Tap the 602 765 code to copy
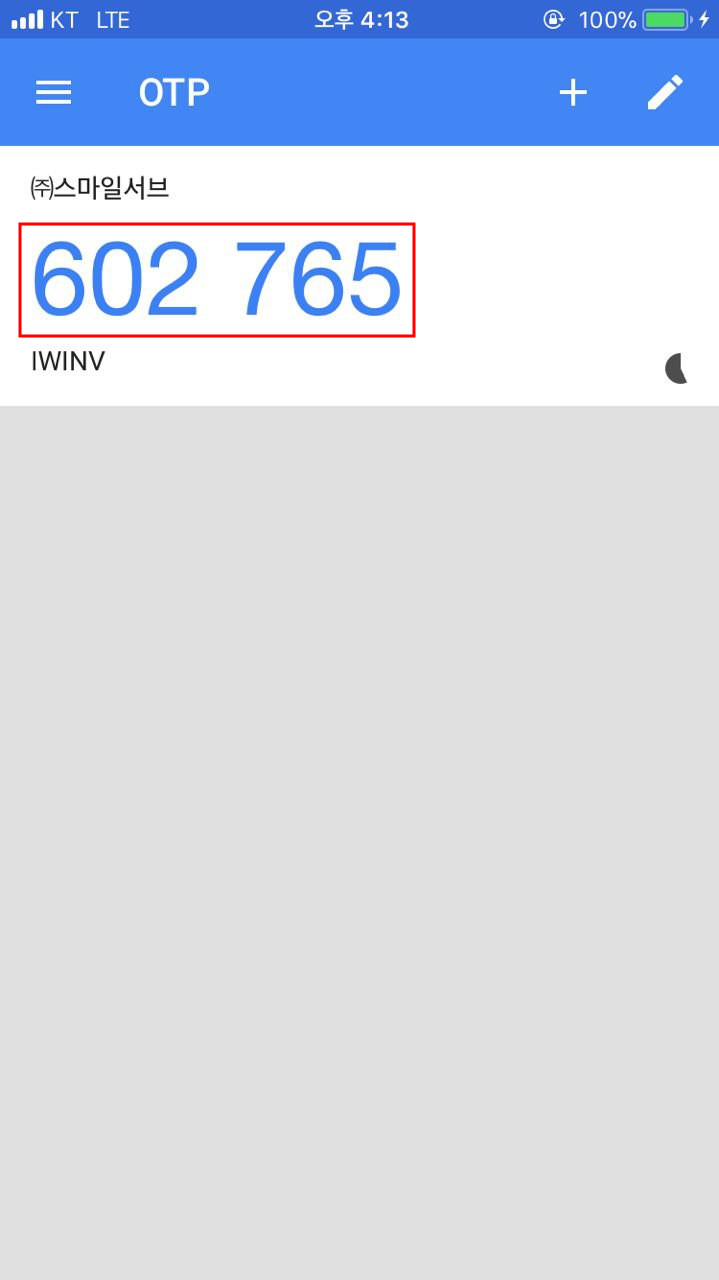The width and height of the screenshot is (719, 1280). tap(217, 280)
